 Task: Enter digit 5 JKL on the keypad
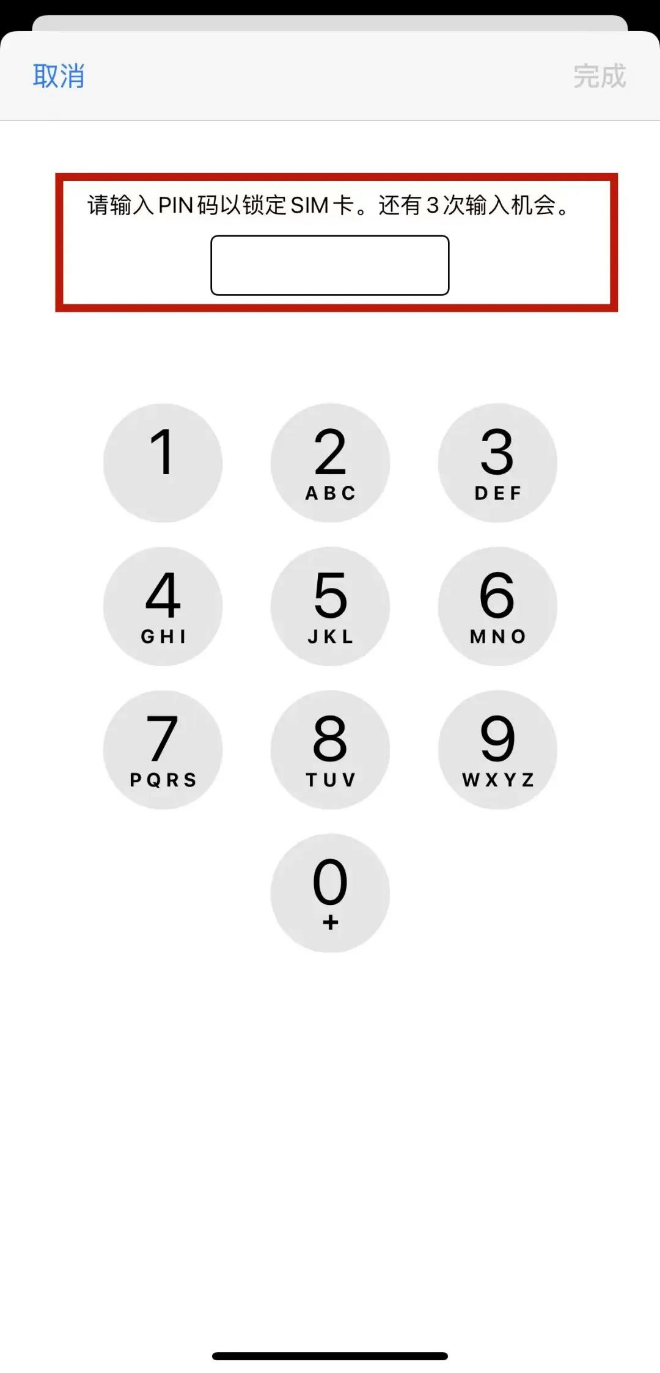330,607
